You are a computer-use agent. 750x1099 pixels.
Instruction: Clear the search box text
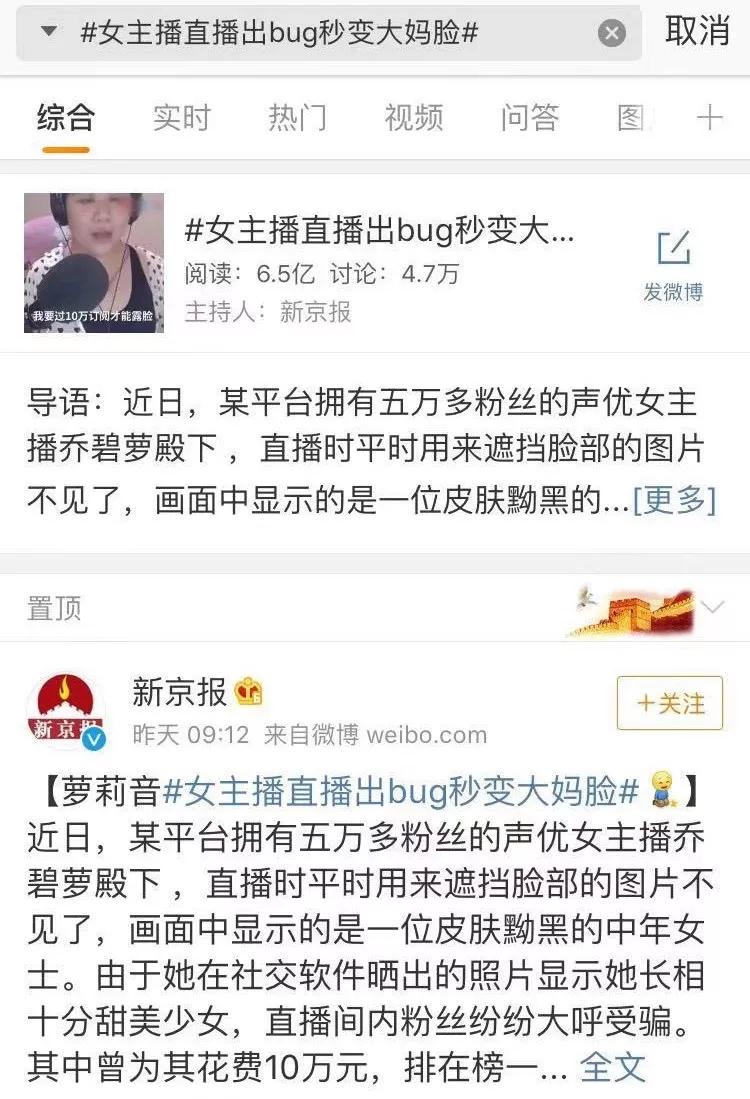click(611, 33)
